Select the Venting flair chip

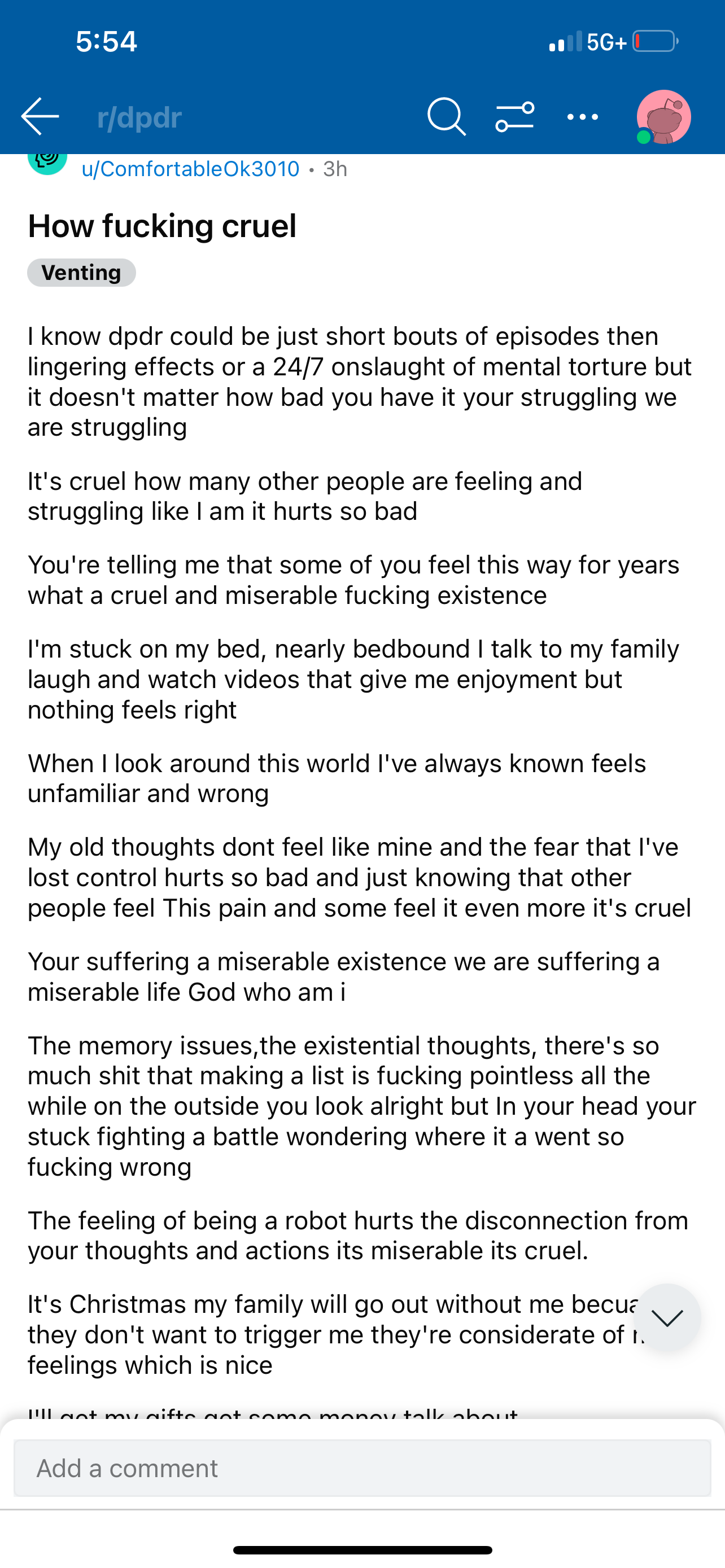(x=81, y=272)
